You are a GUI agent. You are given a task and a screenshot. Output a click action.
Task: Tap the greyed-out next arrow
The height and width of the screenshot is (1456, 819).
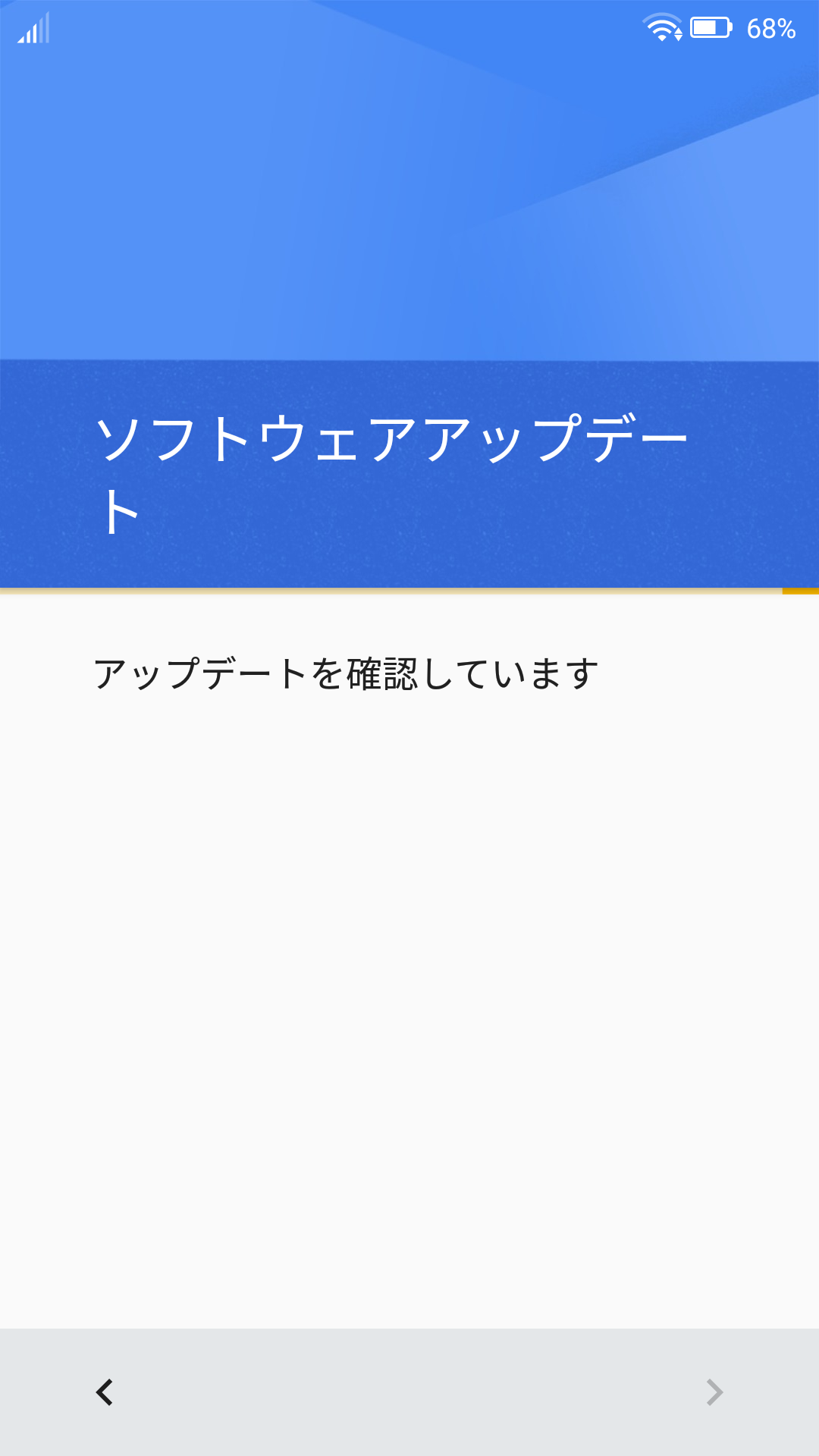[x=714, y=1392]
